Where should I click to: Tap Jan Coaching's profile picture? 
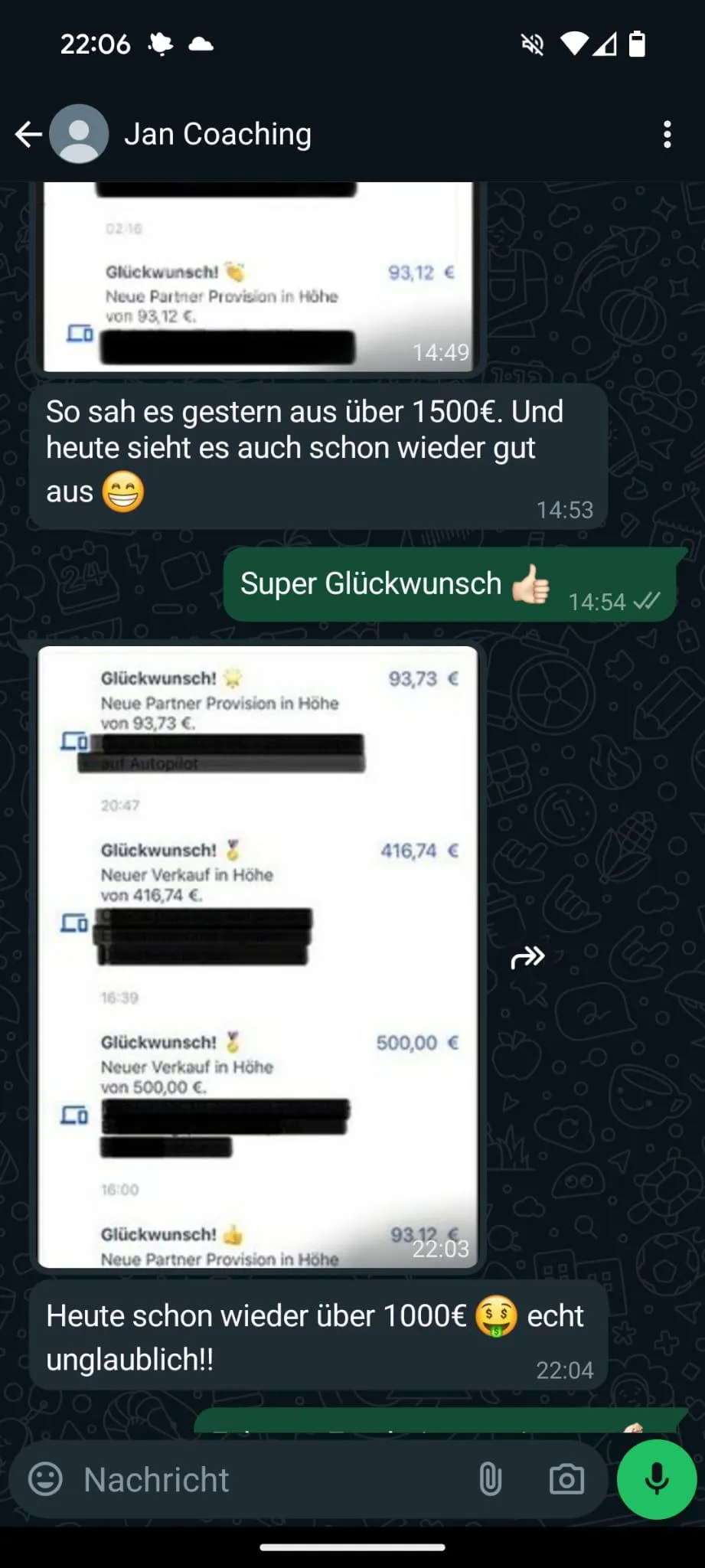click(x=79, y=134)
